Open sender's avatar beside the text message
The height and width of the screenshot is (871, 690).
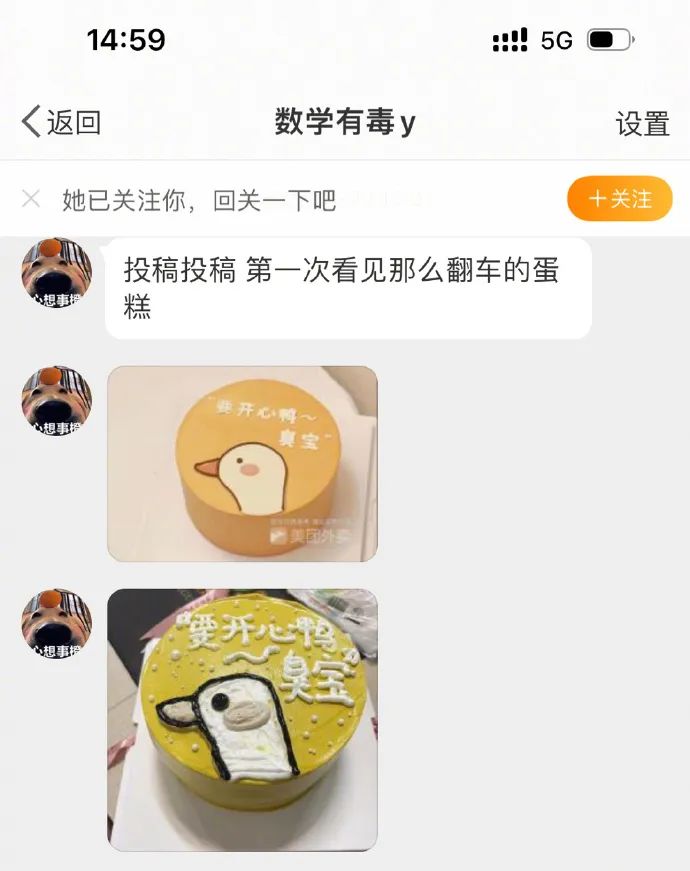coord(56,273)
